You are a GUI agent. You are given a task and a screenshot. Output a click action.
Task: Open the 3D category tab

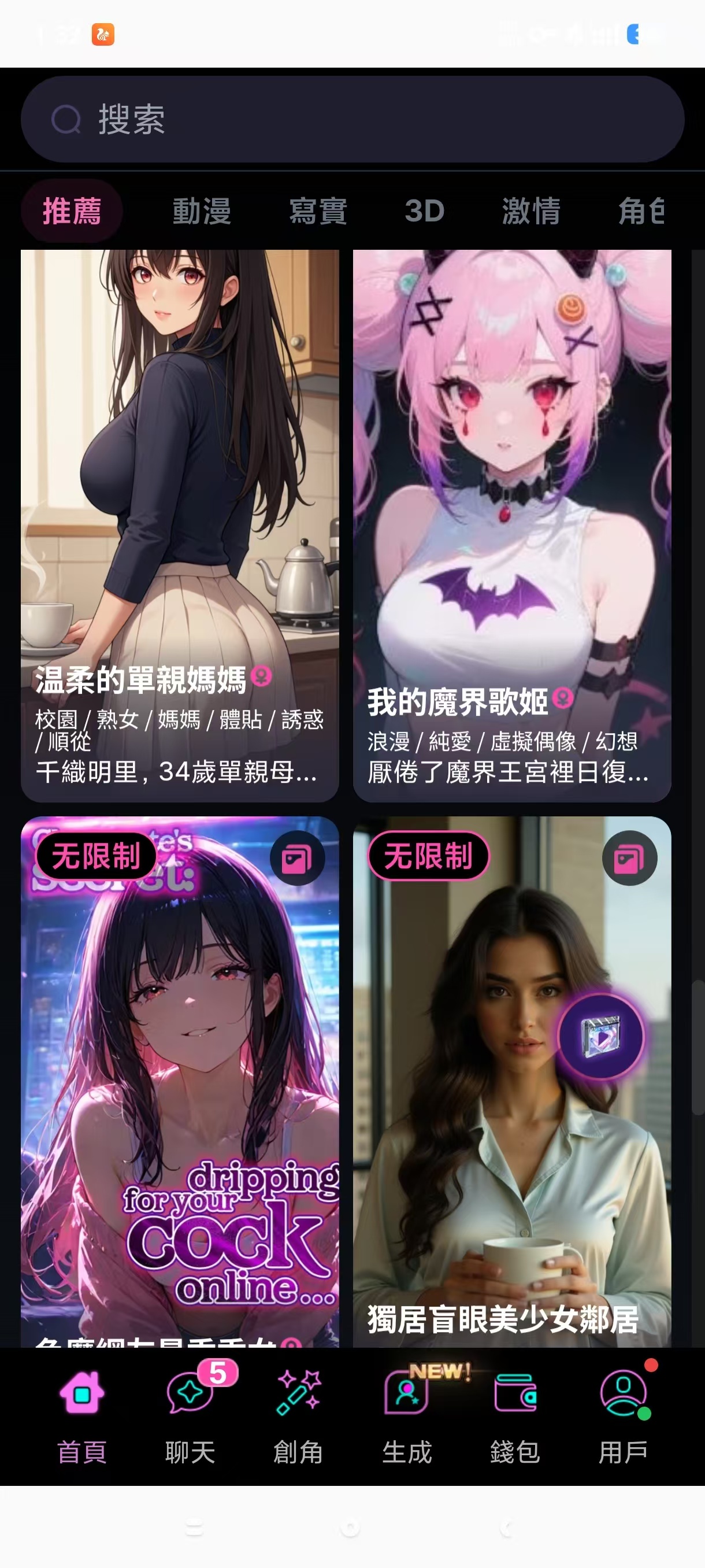[x=425, y=211]
